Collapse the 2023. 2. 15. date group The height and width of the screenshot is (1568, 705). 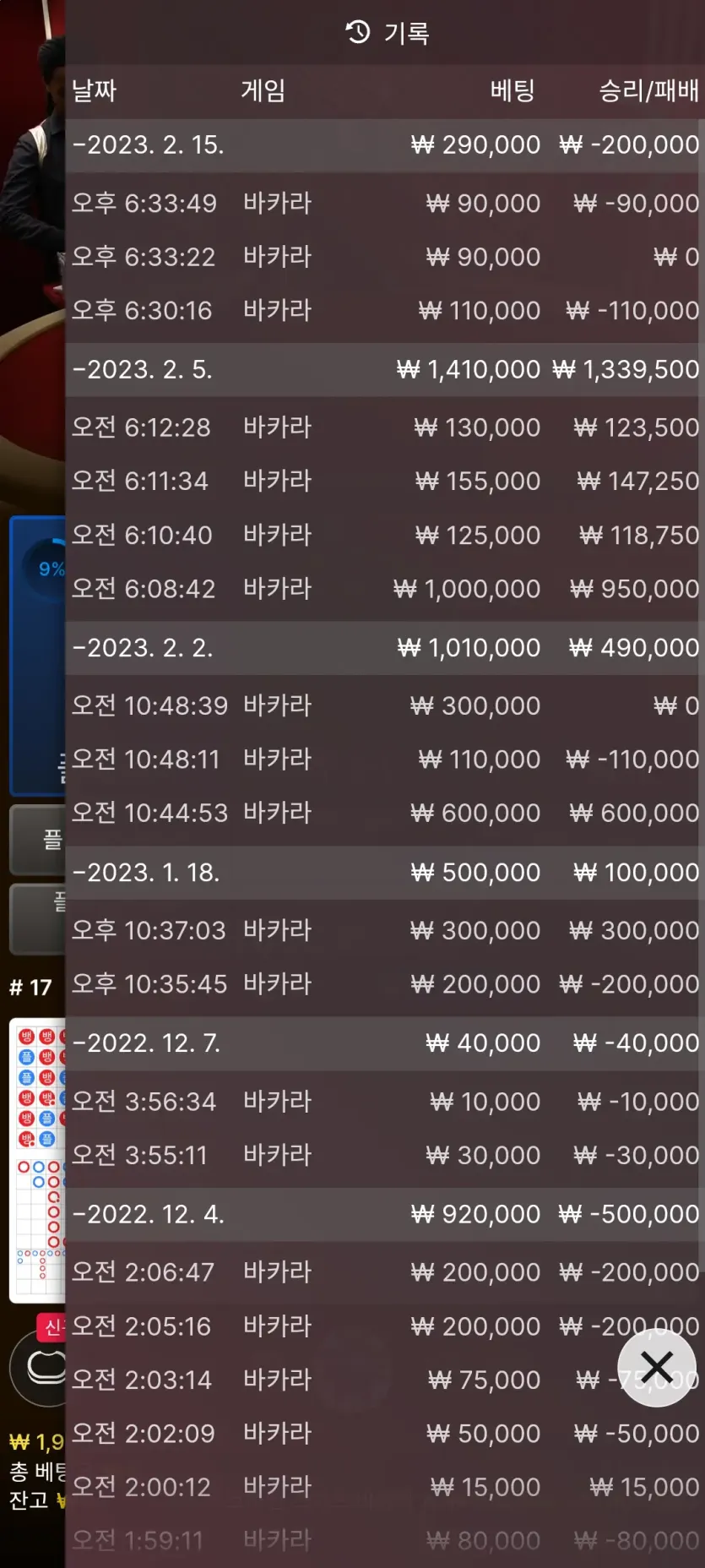(x=385, y=145)
